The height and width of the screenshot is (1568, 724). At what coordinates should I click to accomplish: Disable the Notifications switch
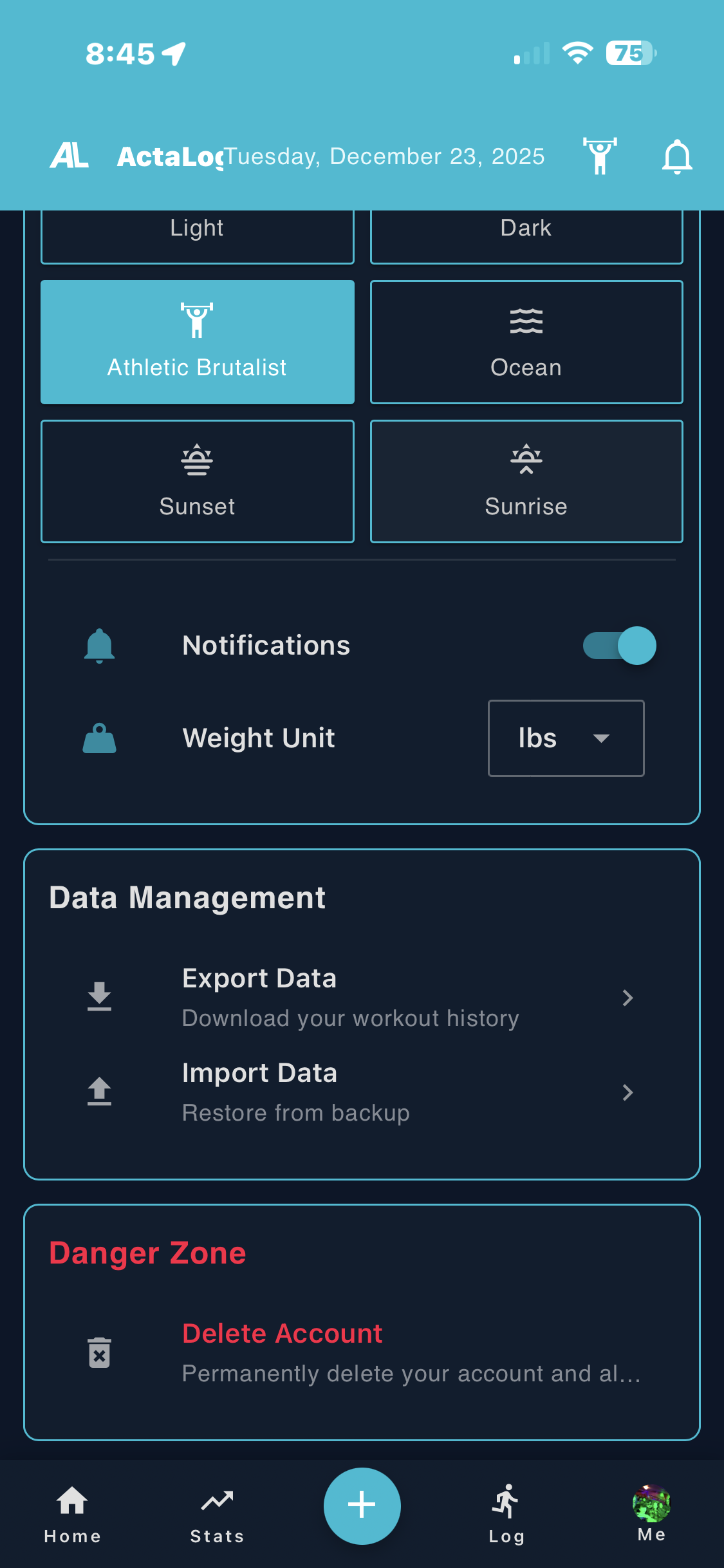pyautogui.click(x=619, y=646)
